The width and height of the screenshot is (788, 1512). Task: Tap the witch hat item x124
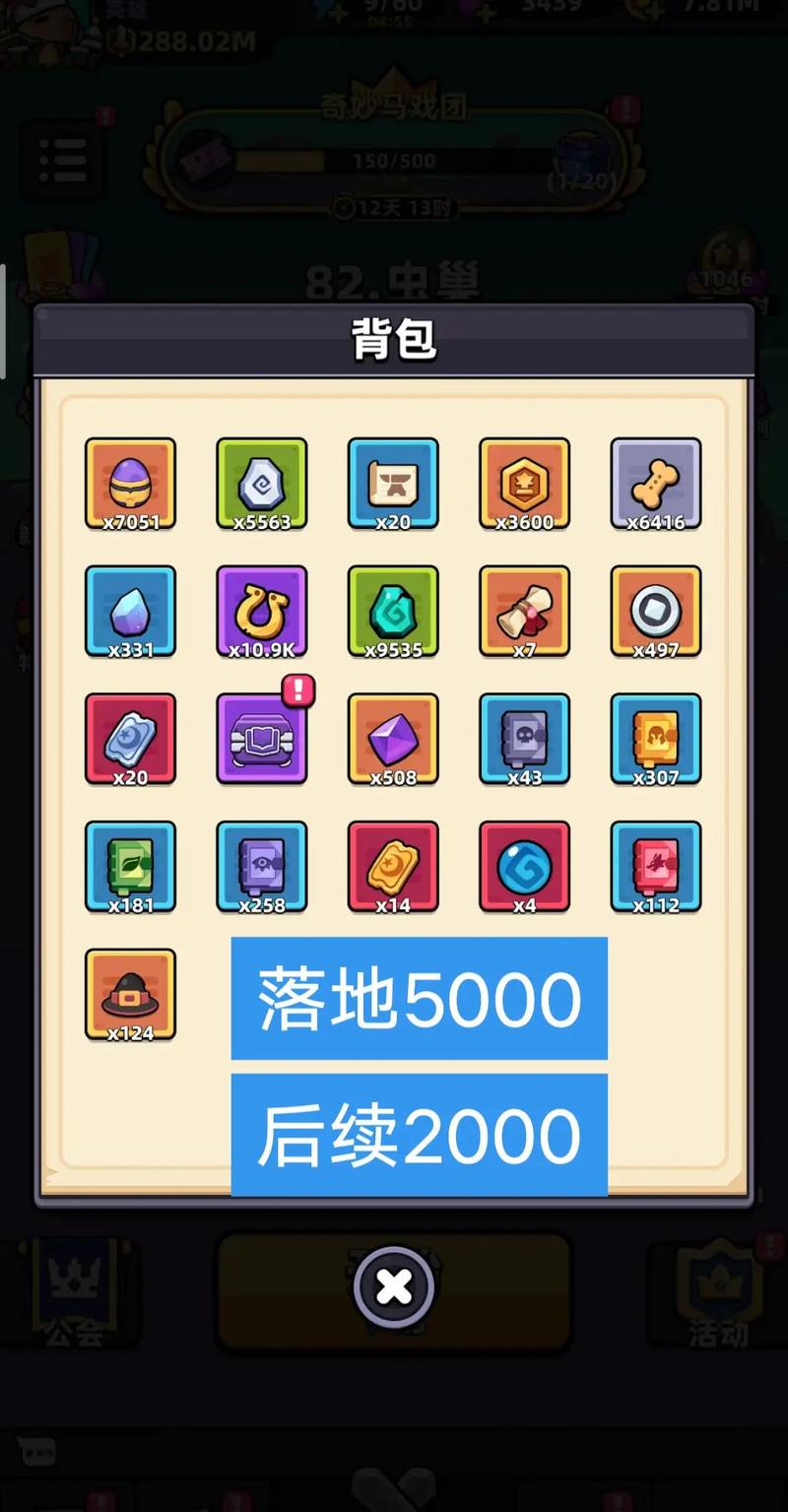click(130, 995)
